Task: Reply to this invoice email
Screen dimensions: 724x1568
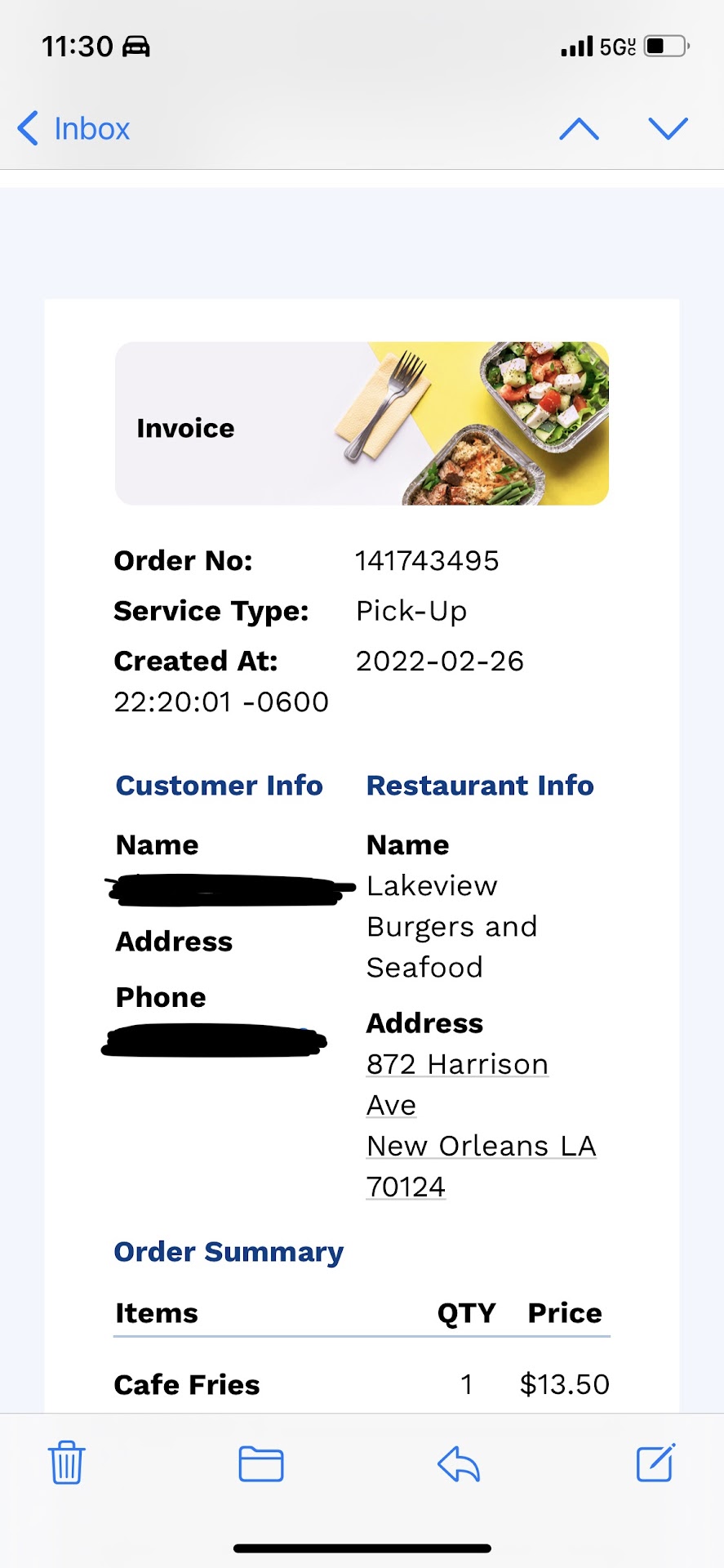Action: 459,1463
